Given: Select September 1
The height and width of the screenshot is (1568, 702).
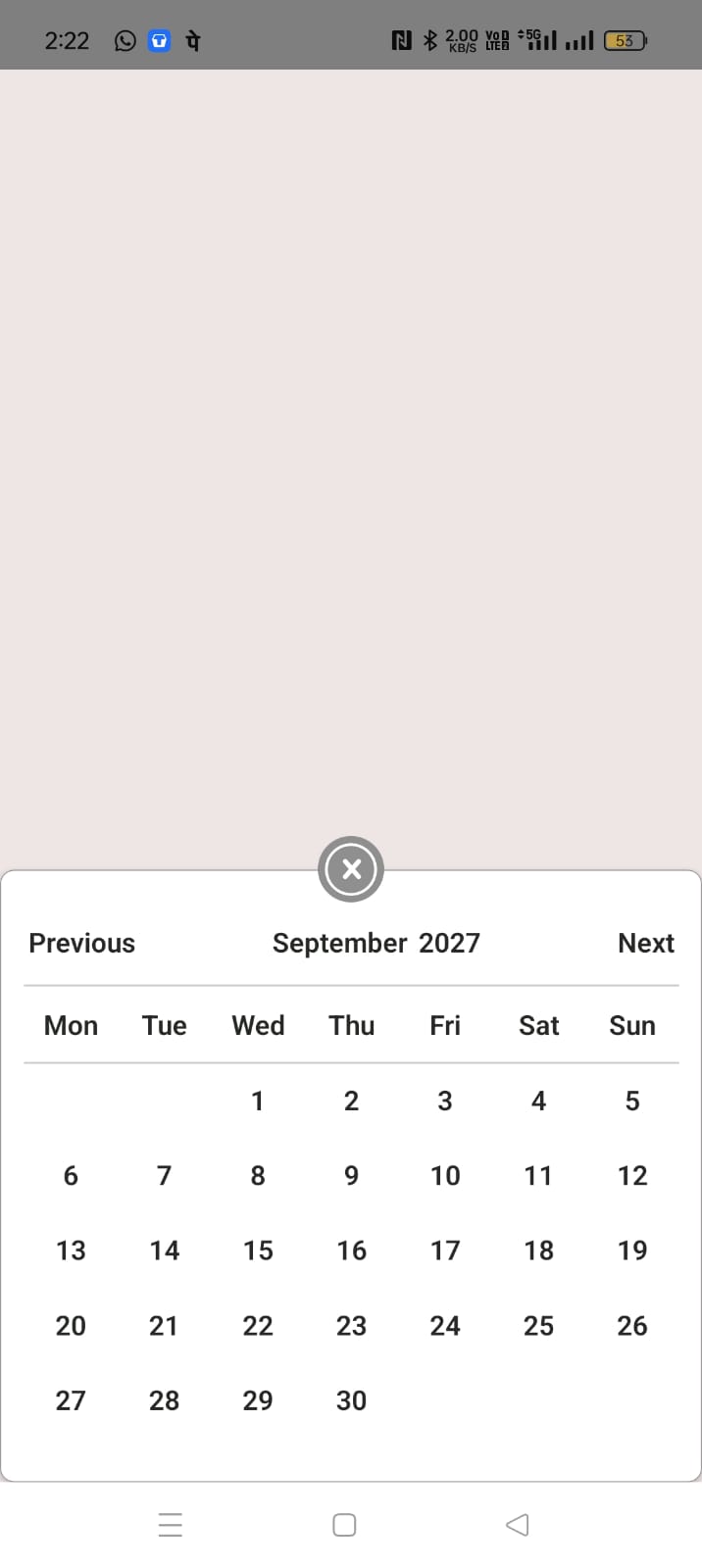Looking at the screenshot, I should click(x=258, y=1101).
